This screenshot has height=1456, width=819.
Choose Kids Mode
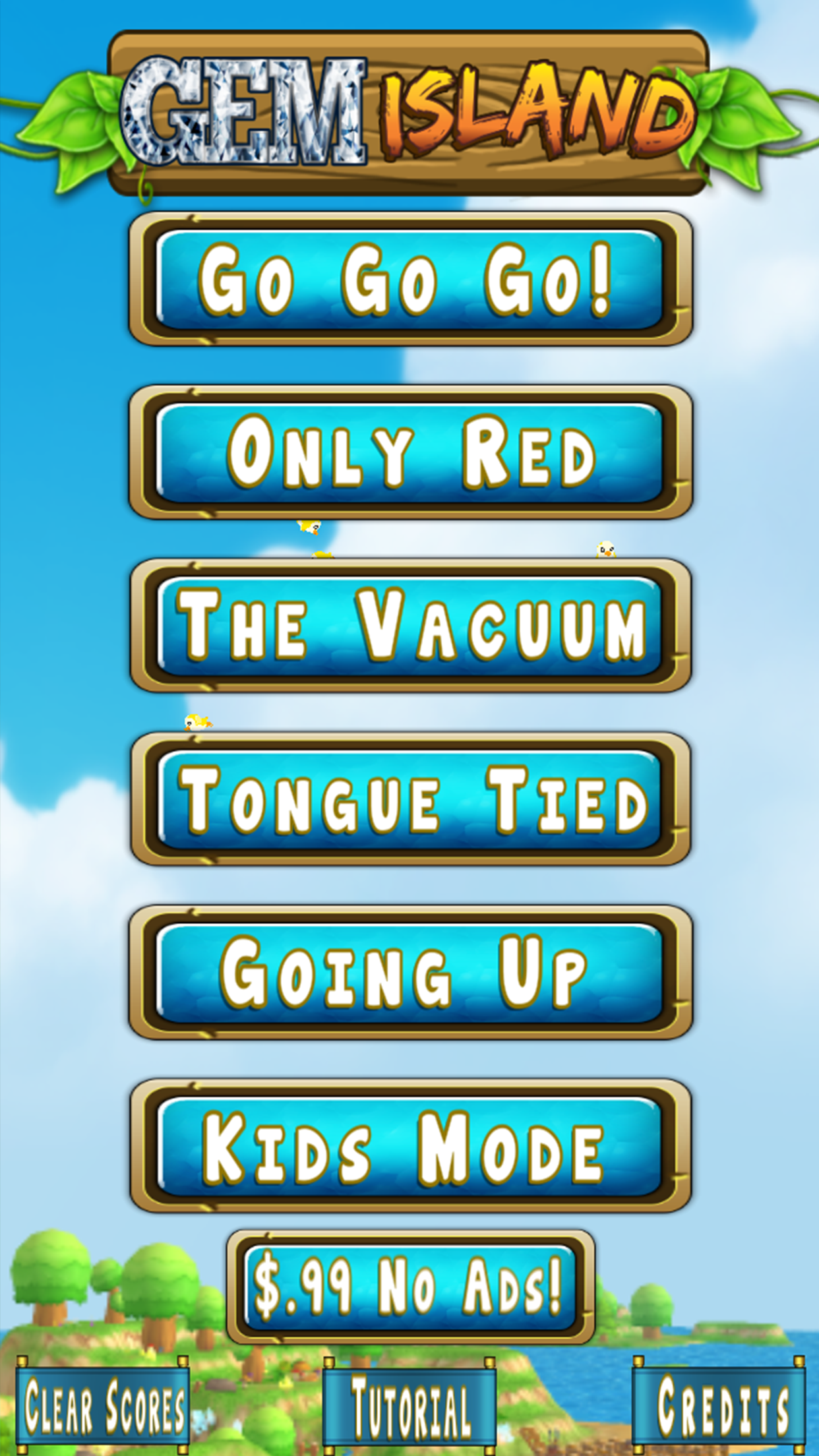tap(410, 1145)
